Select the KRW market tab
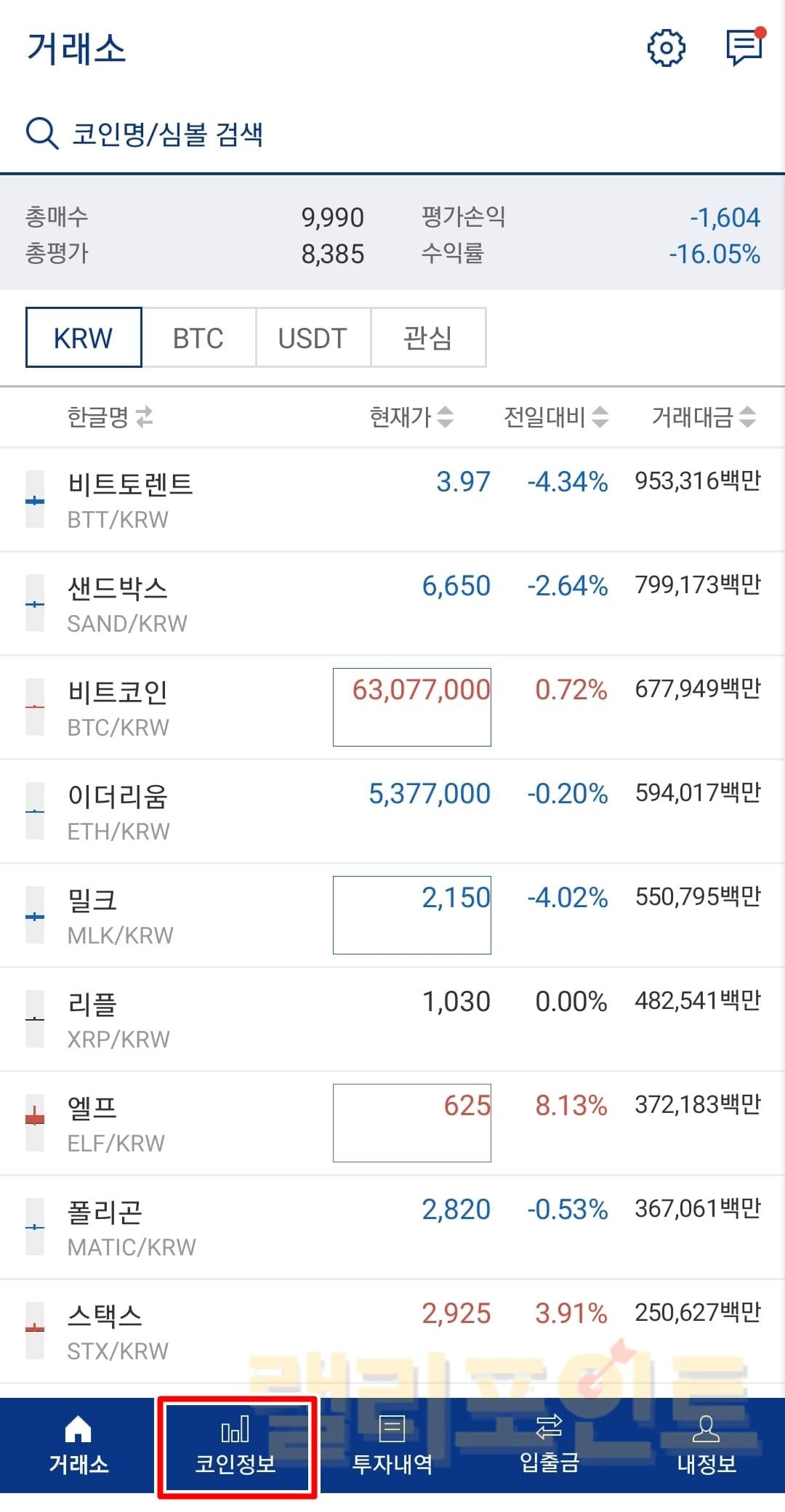Viewport: 785px width, 1512px height. (x=84, y=338)
